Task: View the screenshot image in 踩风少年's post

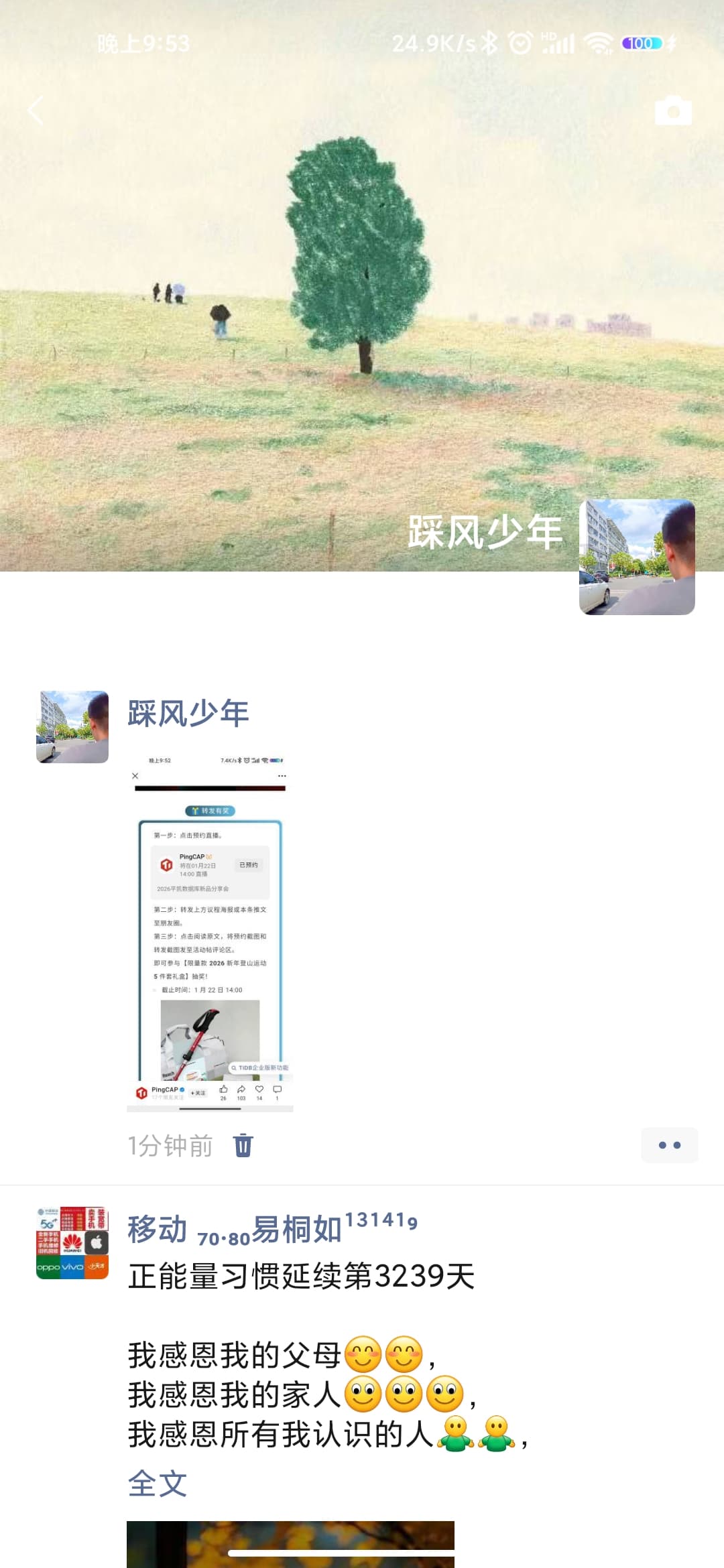Action: click(x=210, y=933)
